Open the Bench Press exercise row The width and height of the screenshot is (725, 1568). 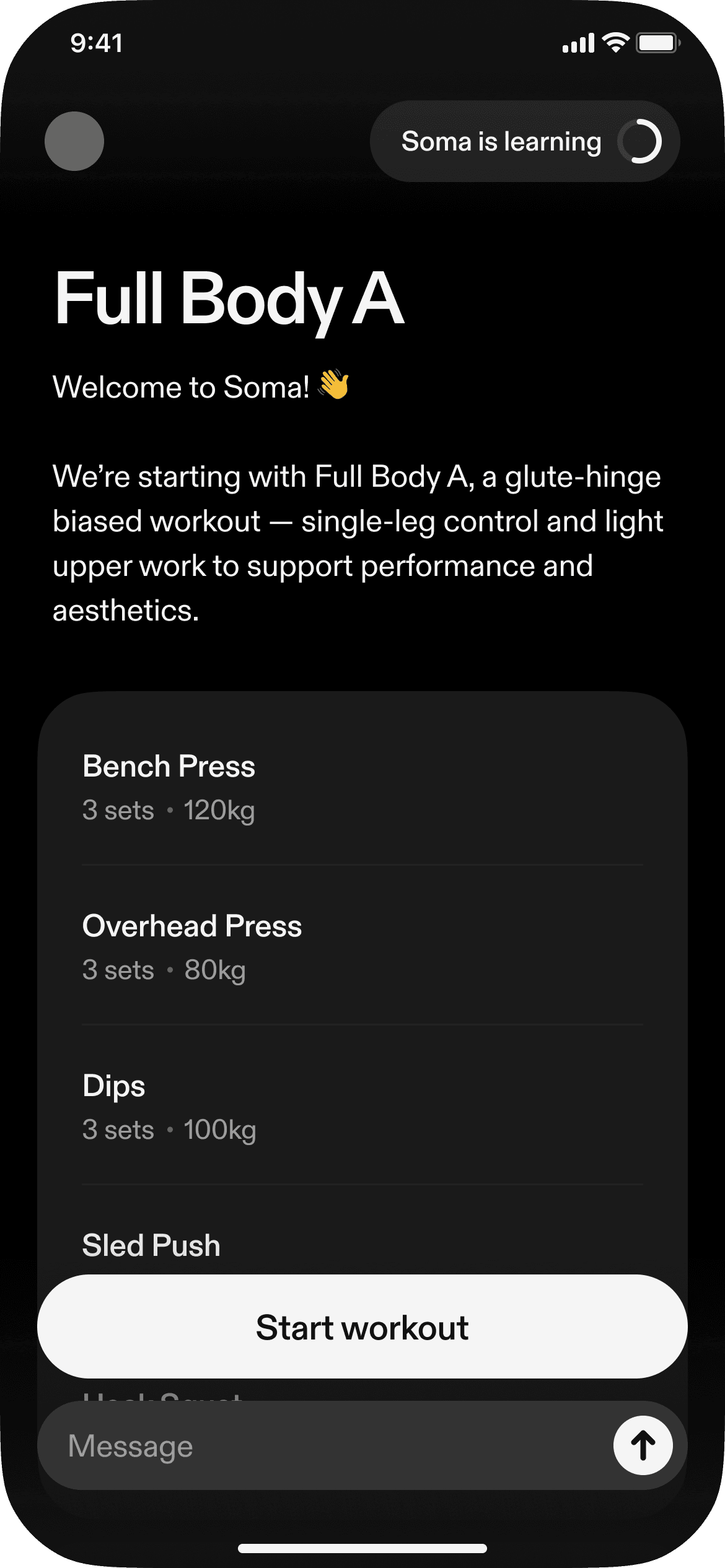[362, 786]
